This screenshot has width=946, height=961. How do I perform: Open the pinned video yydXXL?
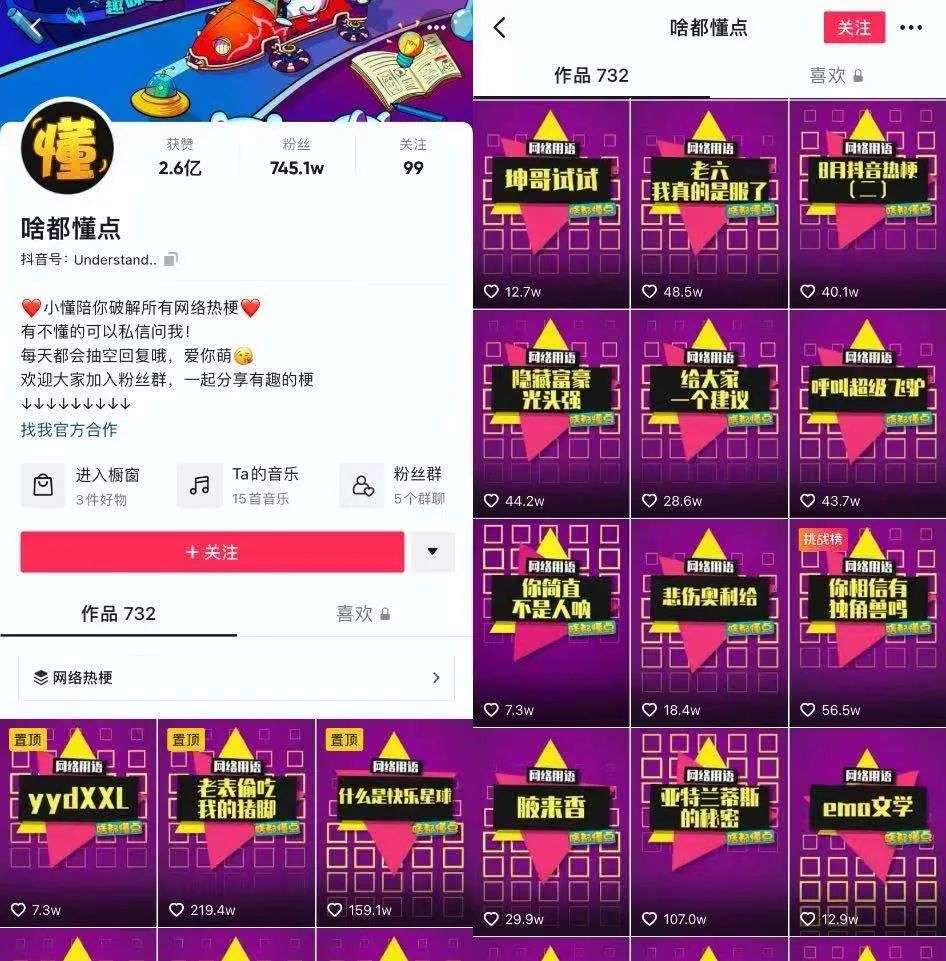point(78,822)
